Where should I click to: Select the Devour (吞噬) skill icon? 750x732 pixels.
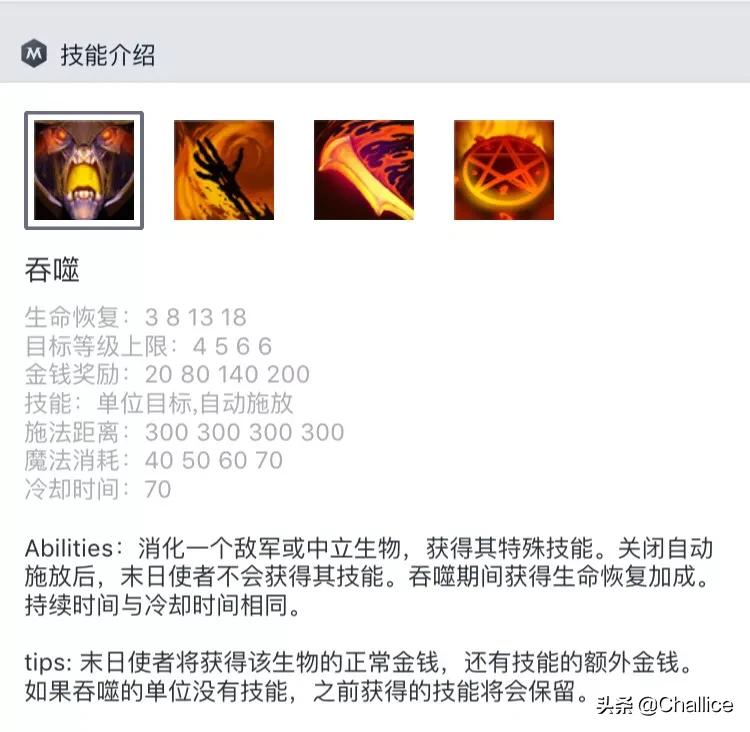pos(84,170)
